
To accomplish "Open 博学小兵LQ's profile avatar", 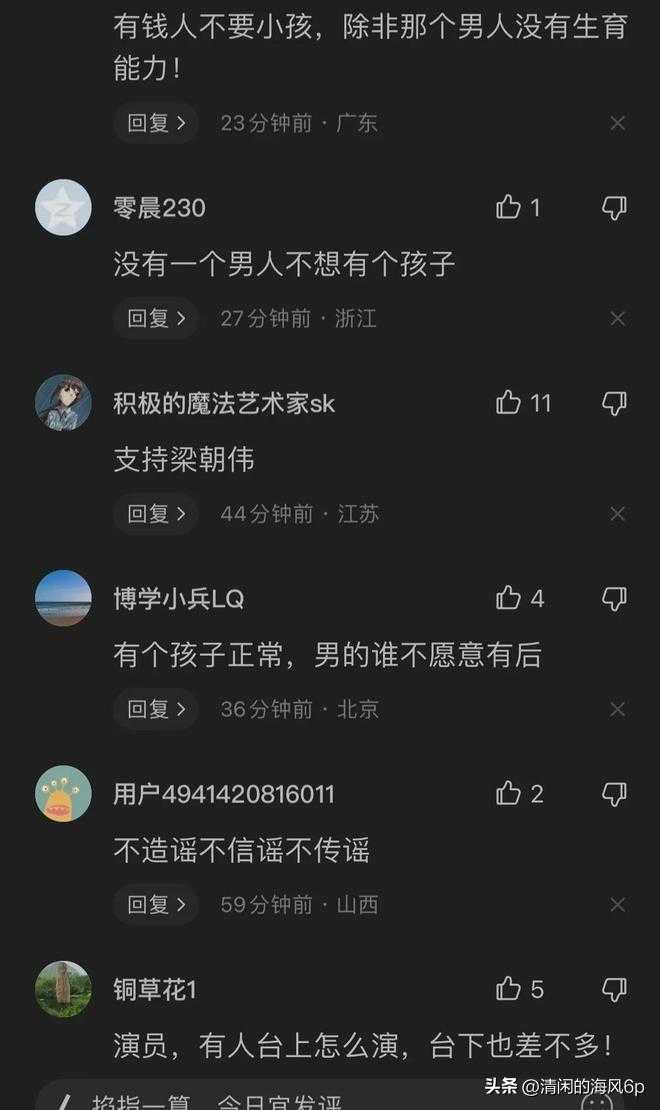I will pos(63,598).
